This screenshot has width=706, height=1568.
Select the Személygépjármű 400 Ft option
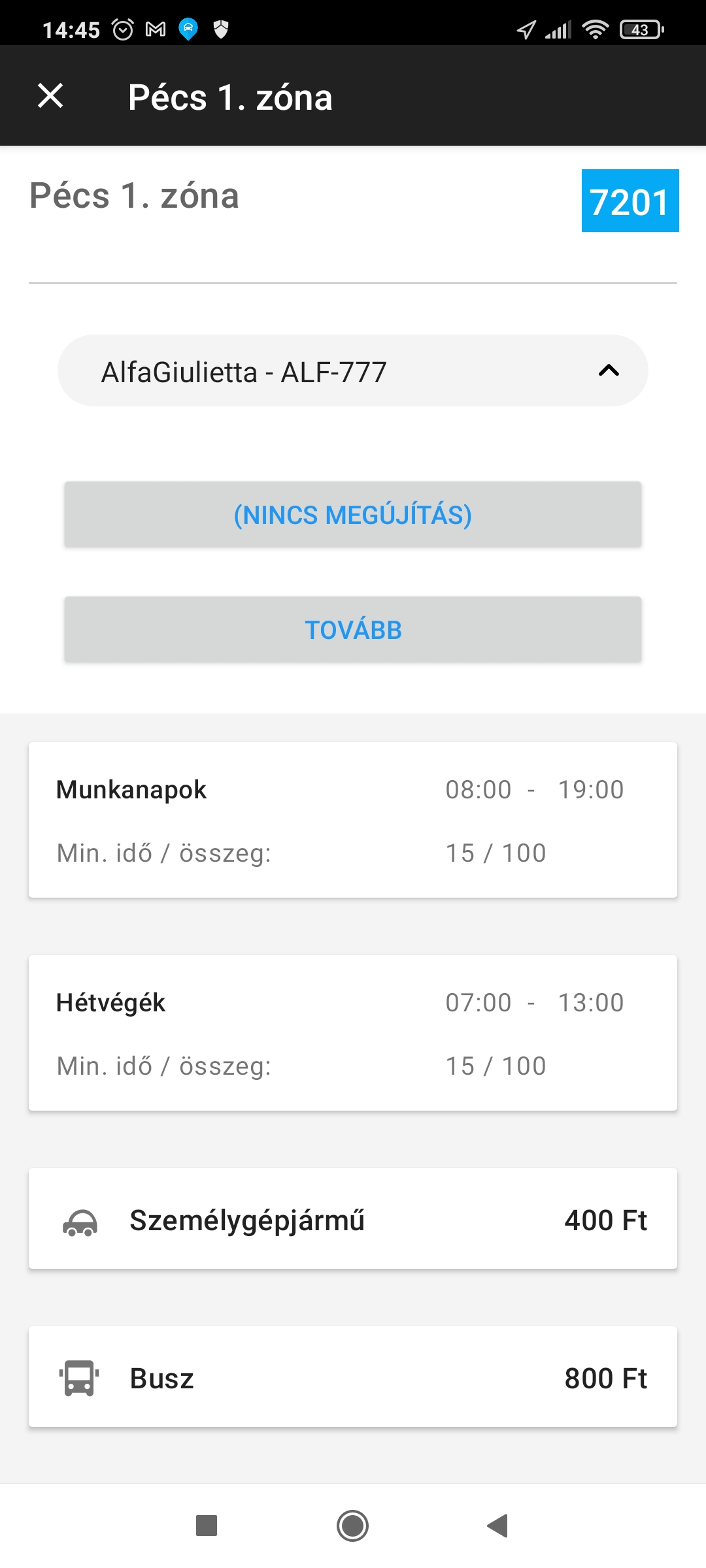353,1219
